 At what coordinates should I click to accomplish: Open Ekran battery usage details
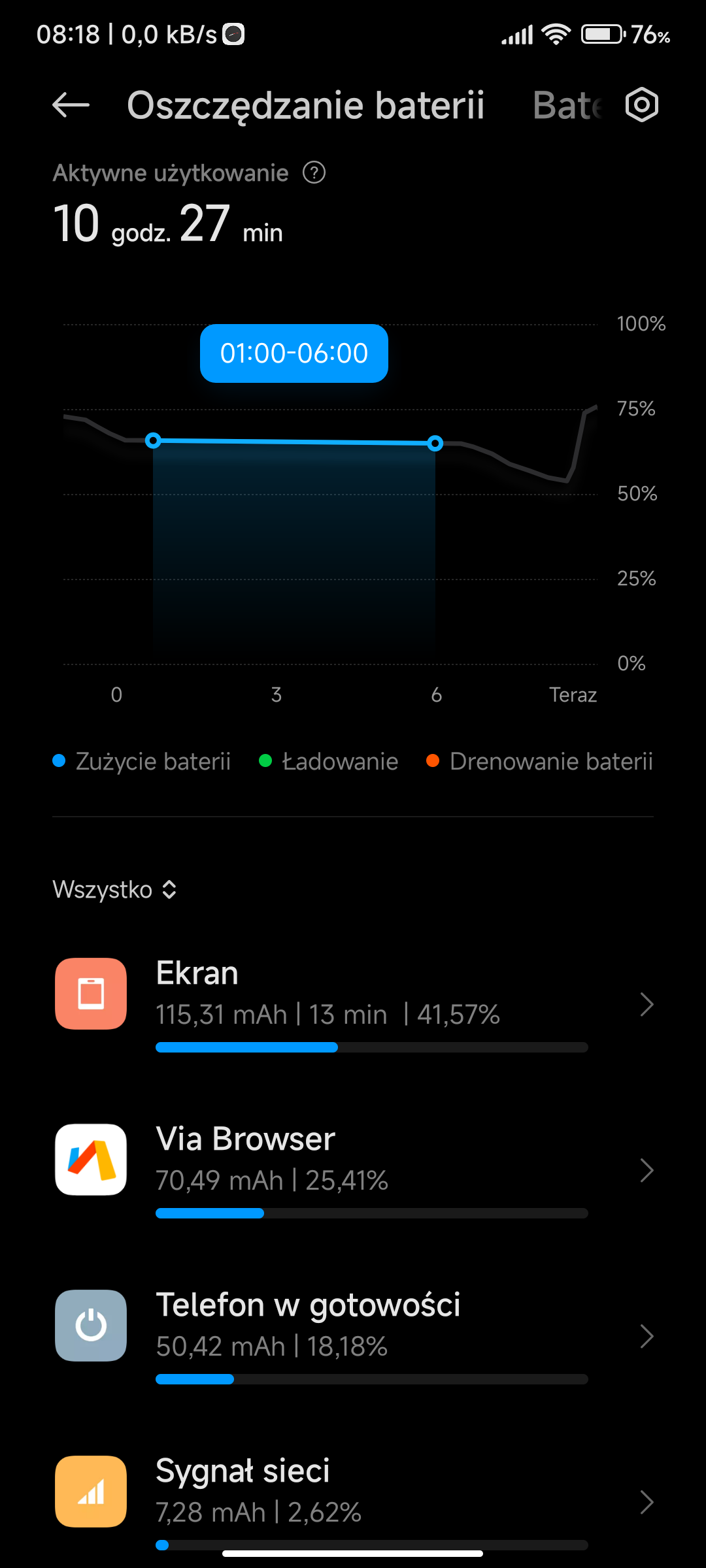pyautogui.click(x=353, y=1004)
